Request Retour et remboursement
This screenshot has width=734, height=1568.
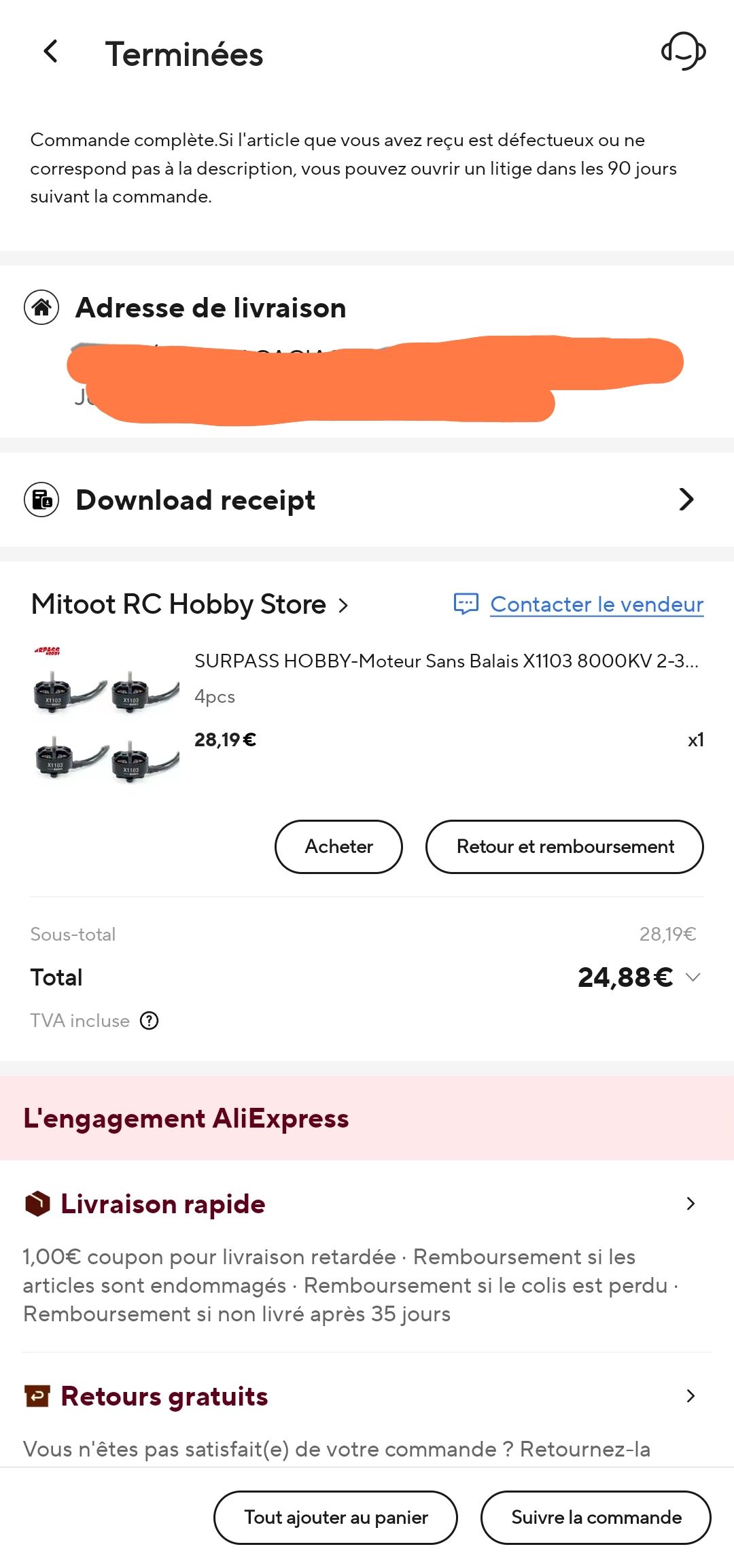click(x=564, y=846)
